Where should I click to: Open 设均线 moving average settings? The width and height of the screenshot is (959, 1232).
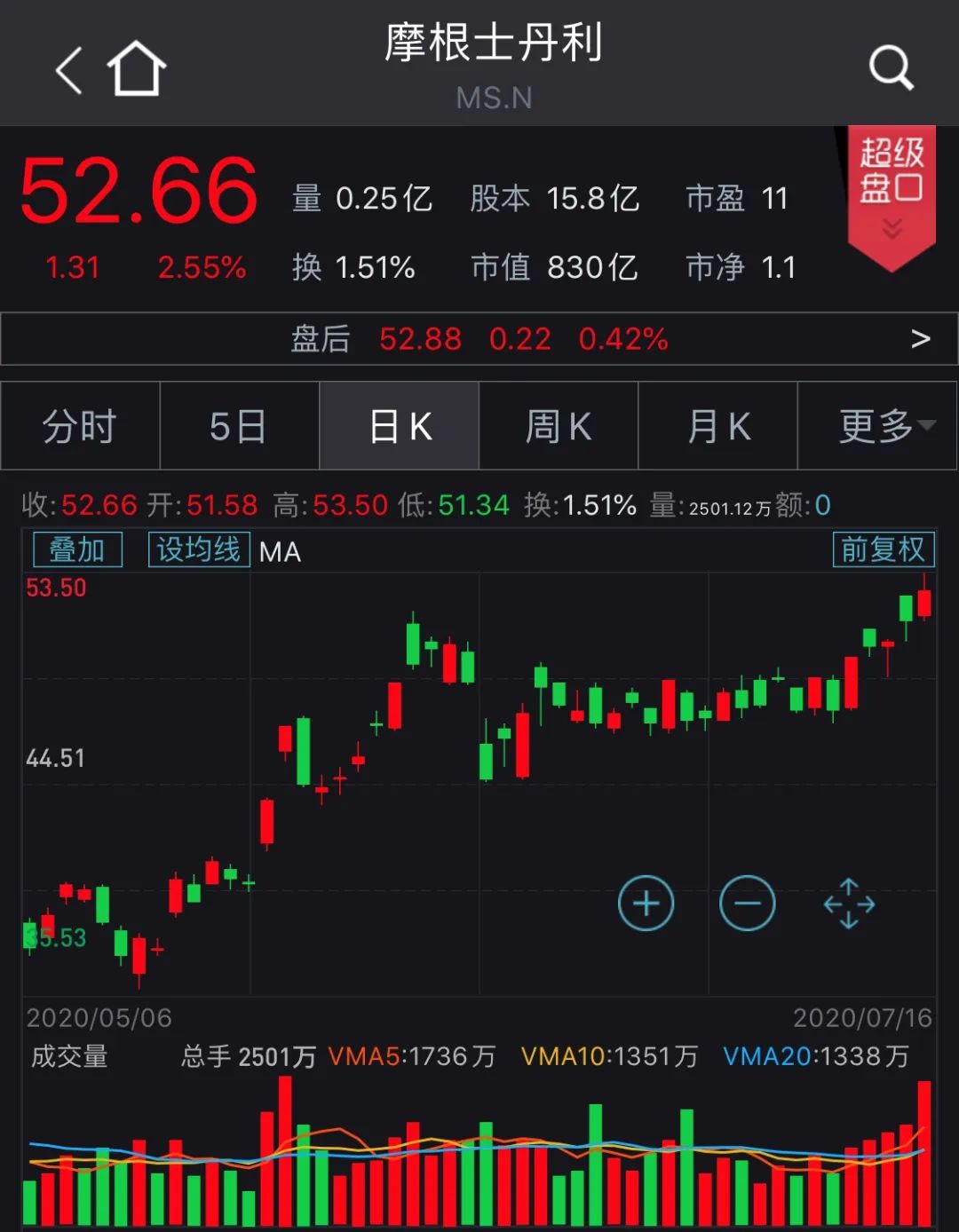pos(199,550)
